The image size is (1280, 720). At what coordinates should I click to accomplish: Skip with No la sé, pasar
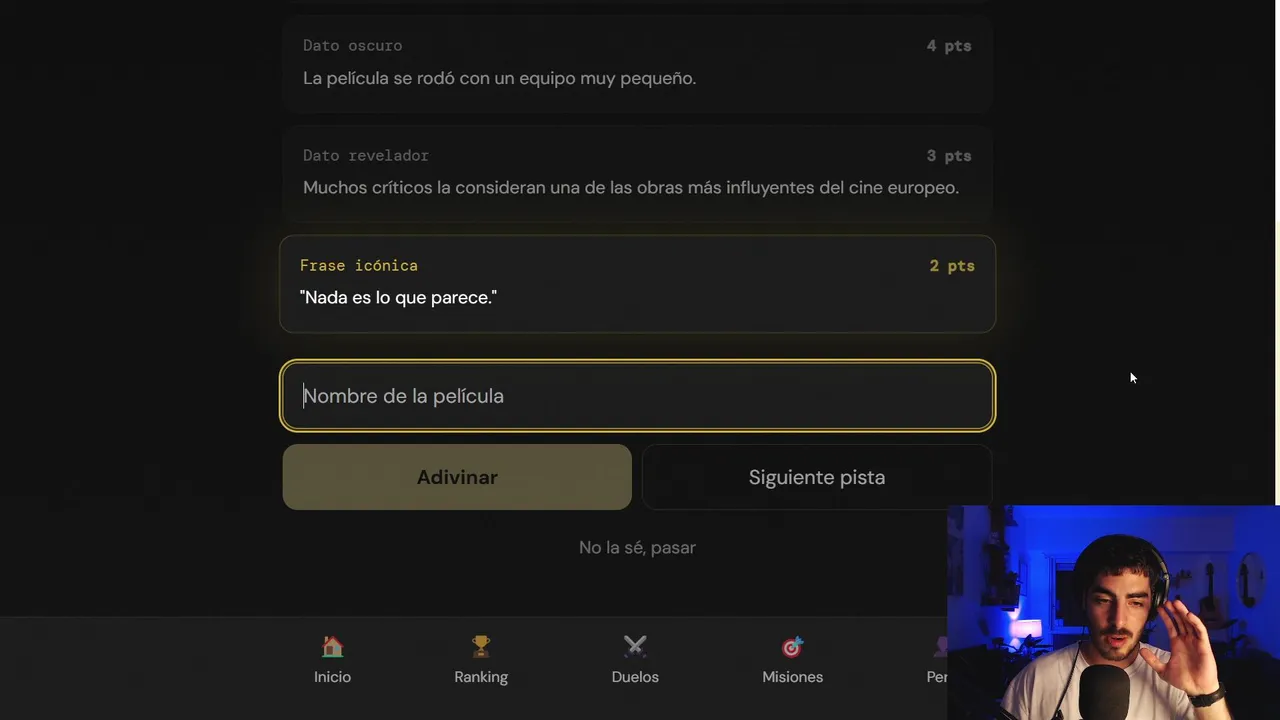tap(637, 547)
